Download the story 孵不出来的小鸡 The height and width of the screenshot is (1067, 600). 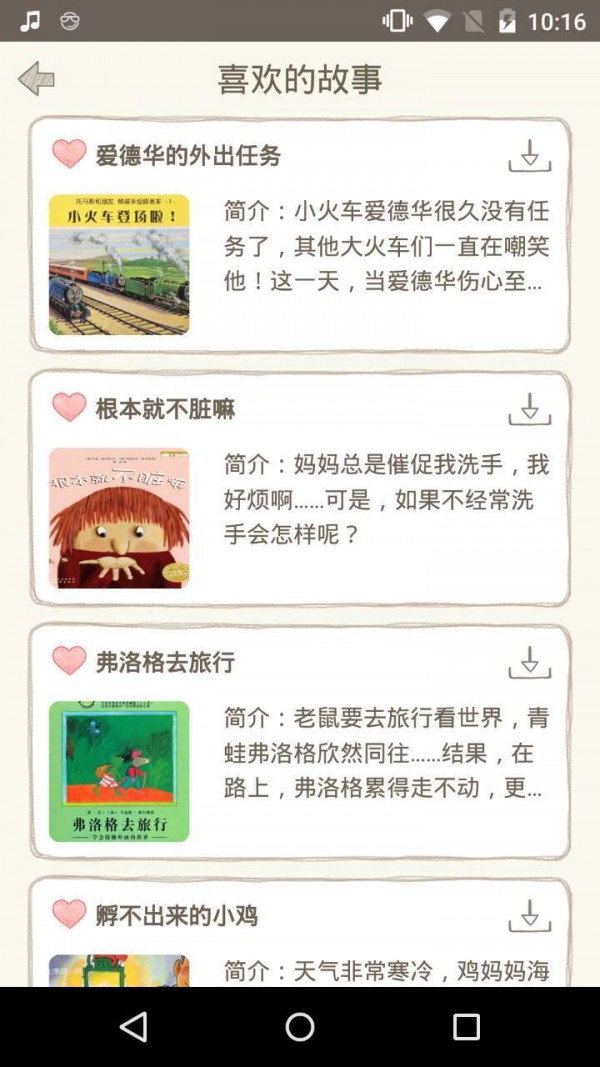click(529, 915)
